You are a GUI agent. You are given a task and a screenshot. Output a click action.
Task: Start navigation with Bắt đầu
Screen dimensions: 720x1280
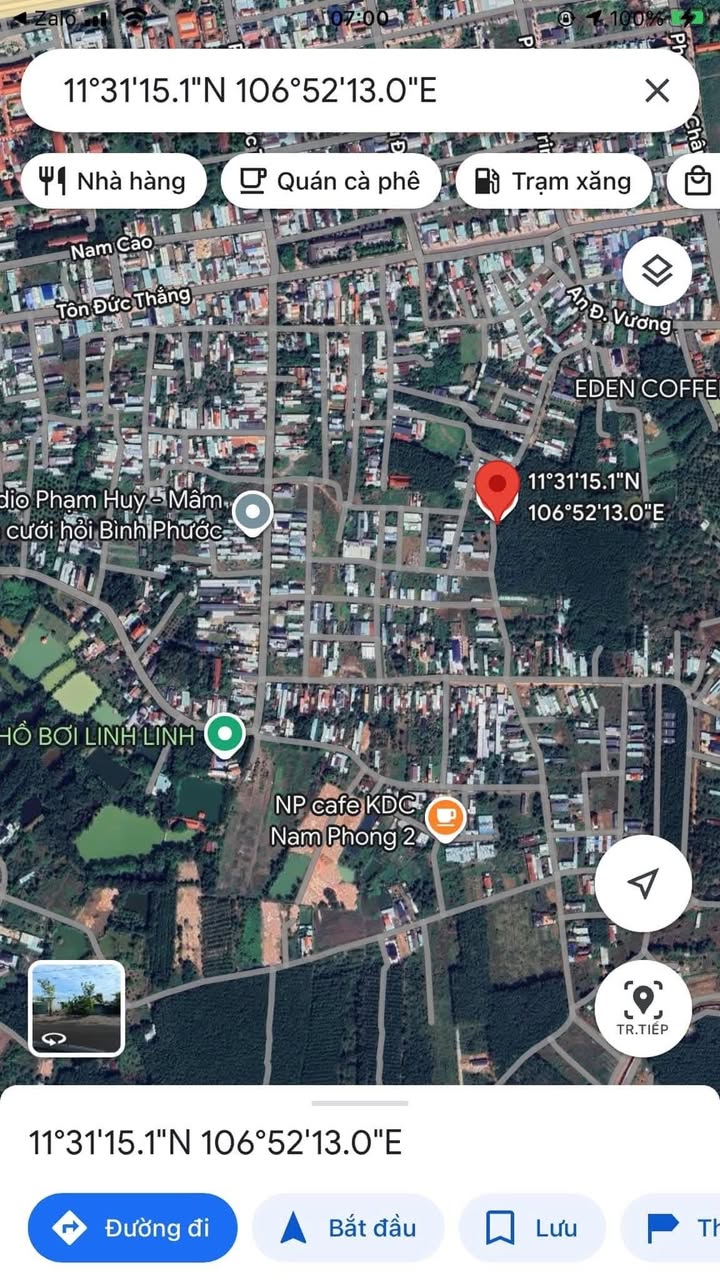click(348, 1227)
